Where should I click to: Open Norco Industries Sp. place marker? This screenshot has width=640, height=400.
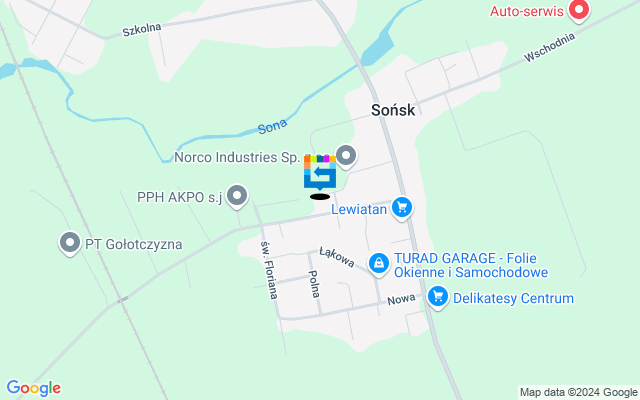[346, 156]
